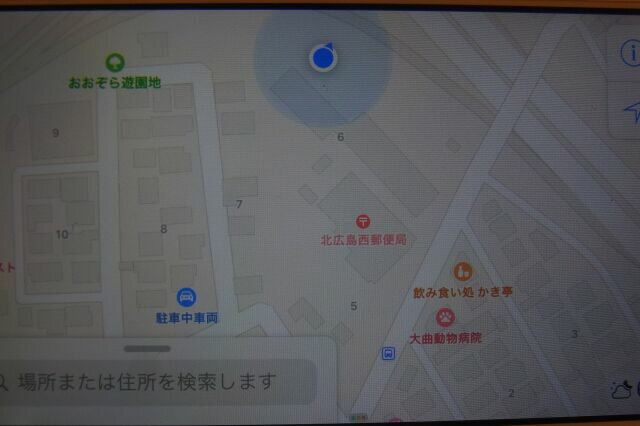This screenshot has height=426, width=640.
Task: Open 北広島西郵便局 post office marker
Action: tap(363, 221)
